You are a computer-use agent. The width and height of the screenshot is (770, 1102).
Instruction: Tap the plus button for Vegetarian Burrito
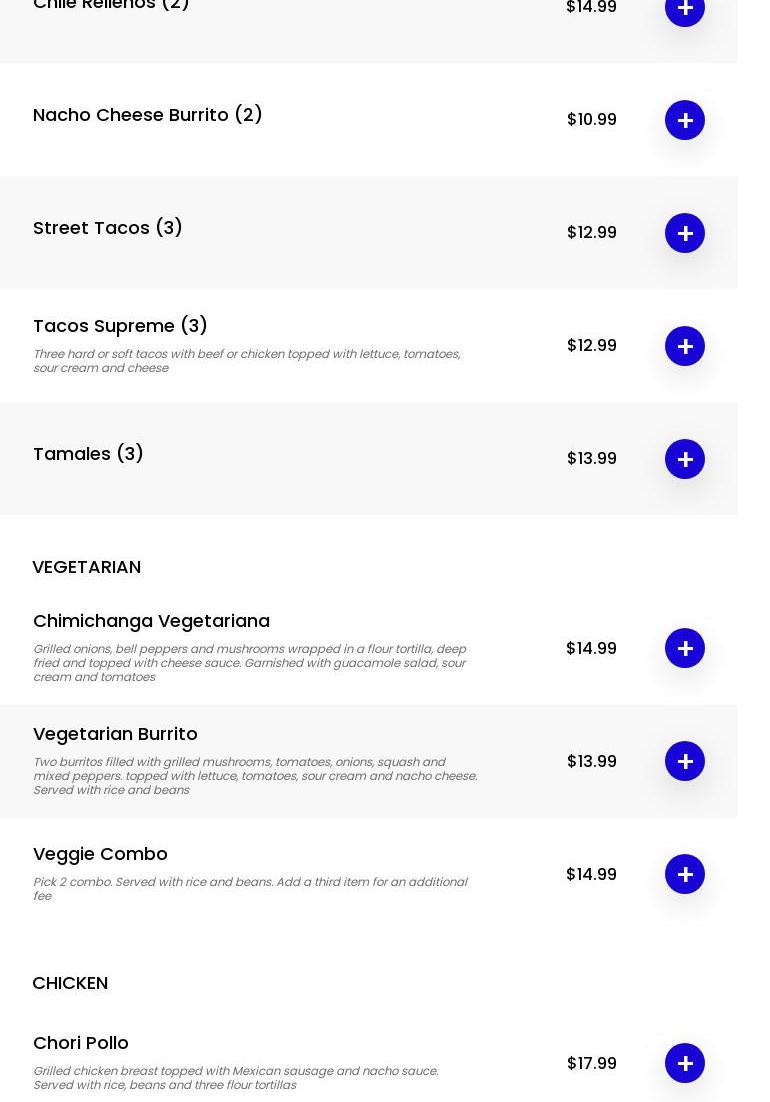click(x=685, y=761)
